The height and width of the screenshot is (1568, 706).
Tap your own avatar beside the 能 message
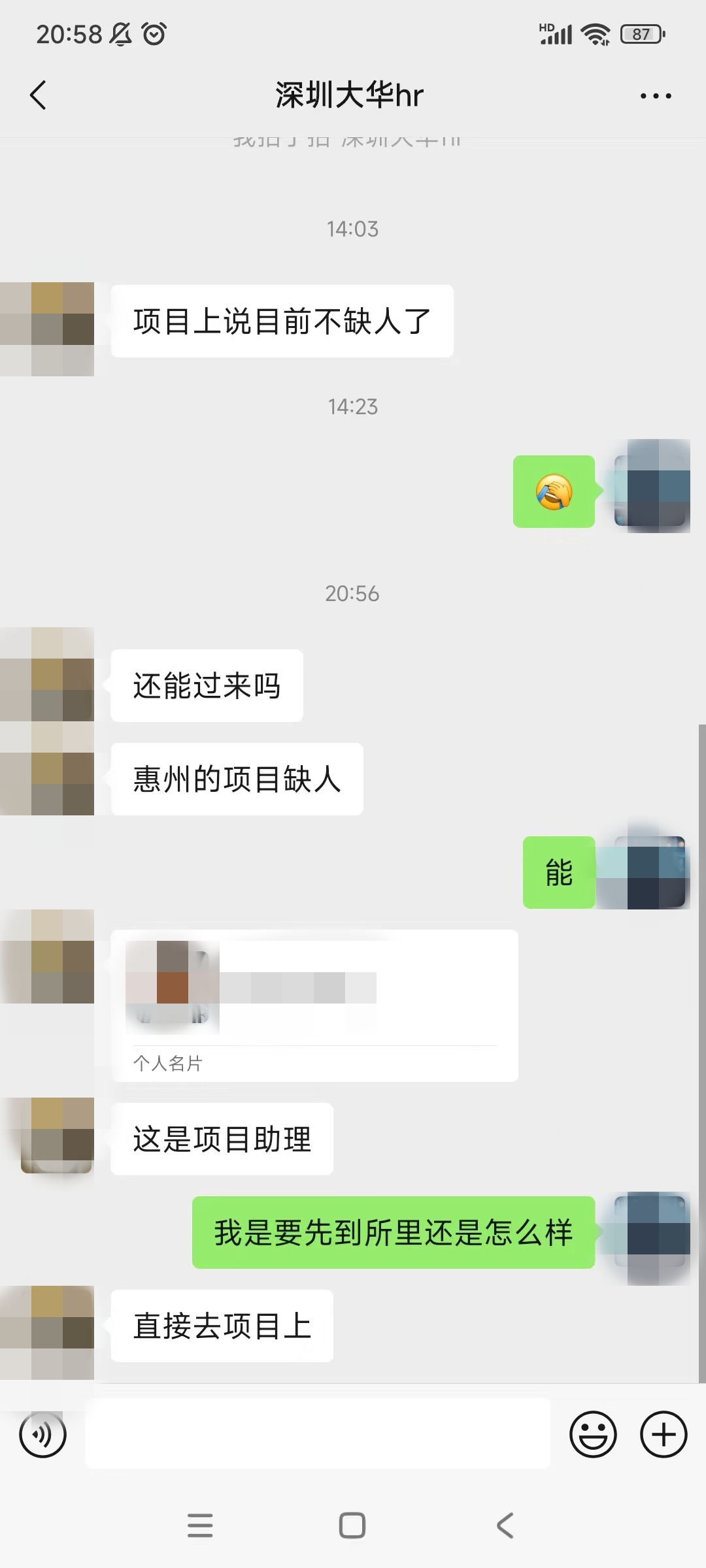(x=649, y=874)
